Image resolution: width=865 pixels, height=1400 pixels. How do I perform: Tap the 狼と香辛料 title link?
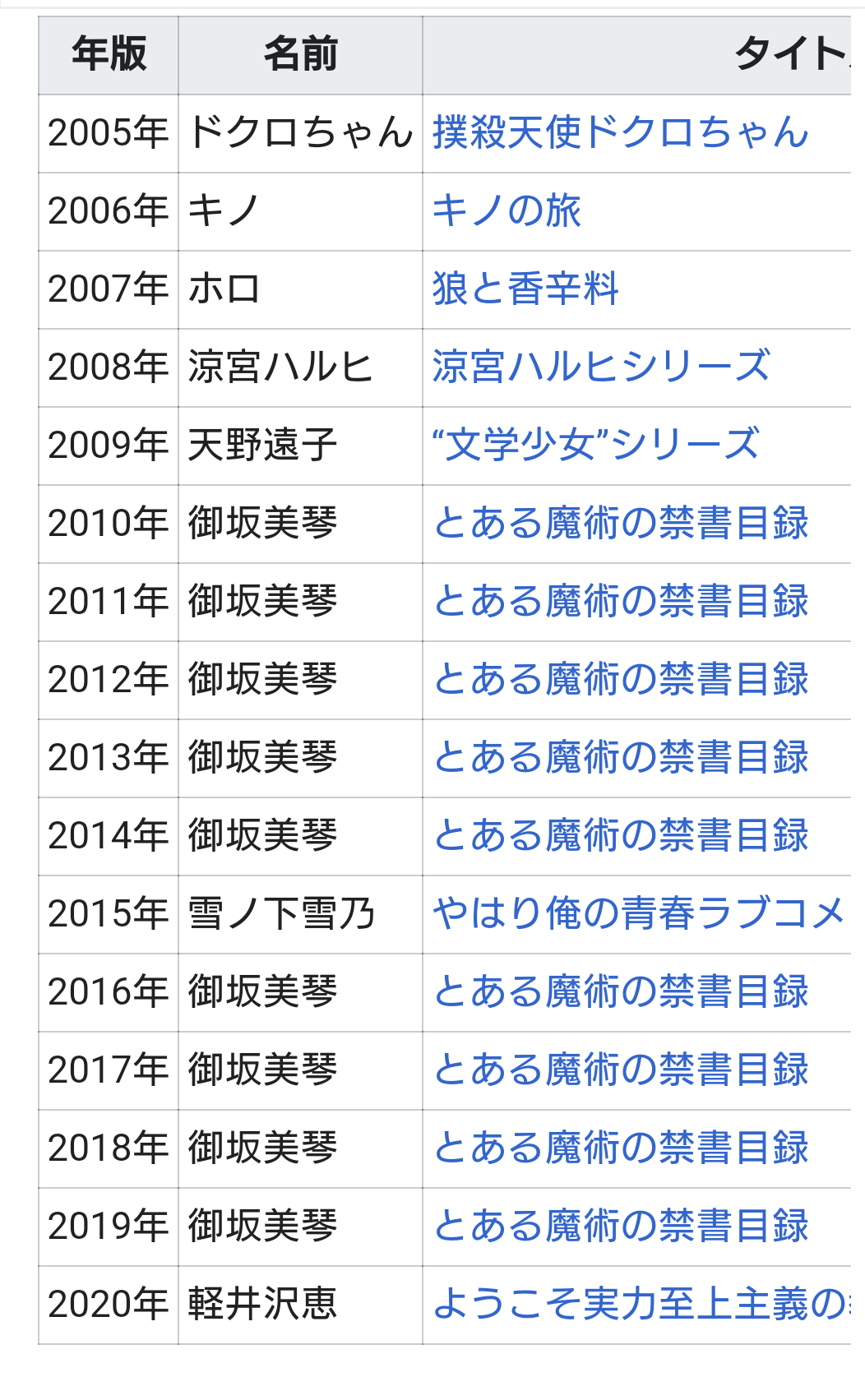coord(525,289)
